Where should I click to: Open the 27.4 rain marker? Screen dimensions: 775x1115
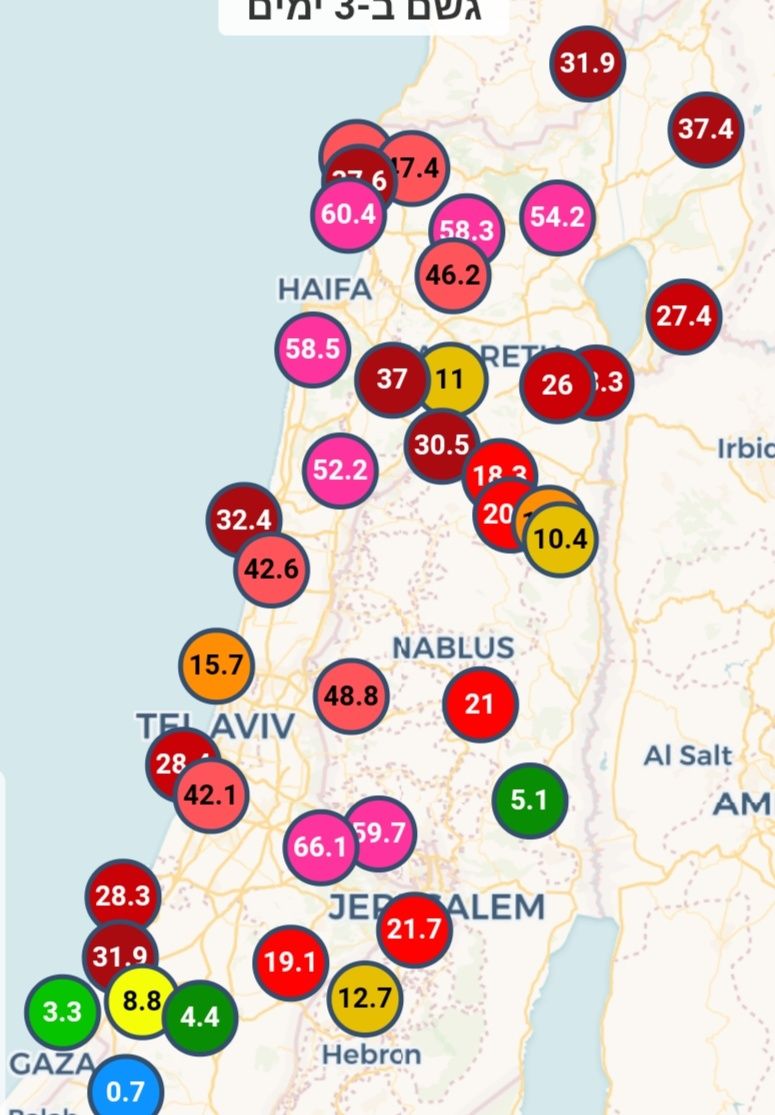click(x=684, y=316)
